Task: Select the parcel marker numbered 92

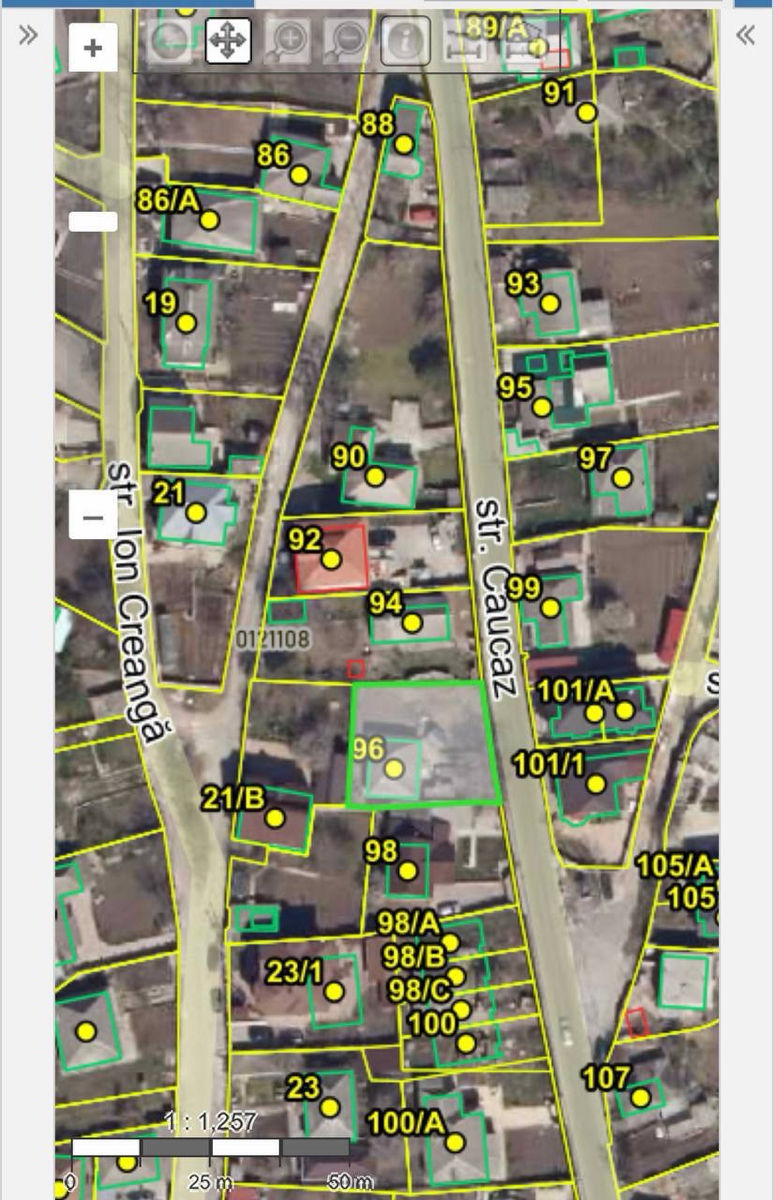Action: pyautogui.click(x=331, y=560)
